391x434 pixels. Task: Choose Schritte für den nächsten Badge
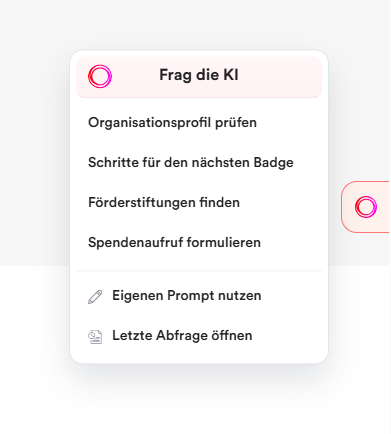pos(199,163)
